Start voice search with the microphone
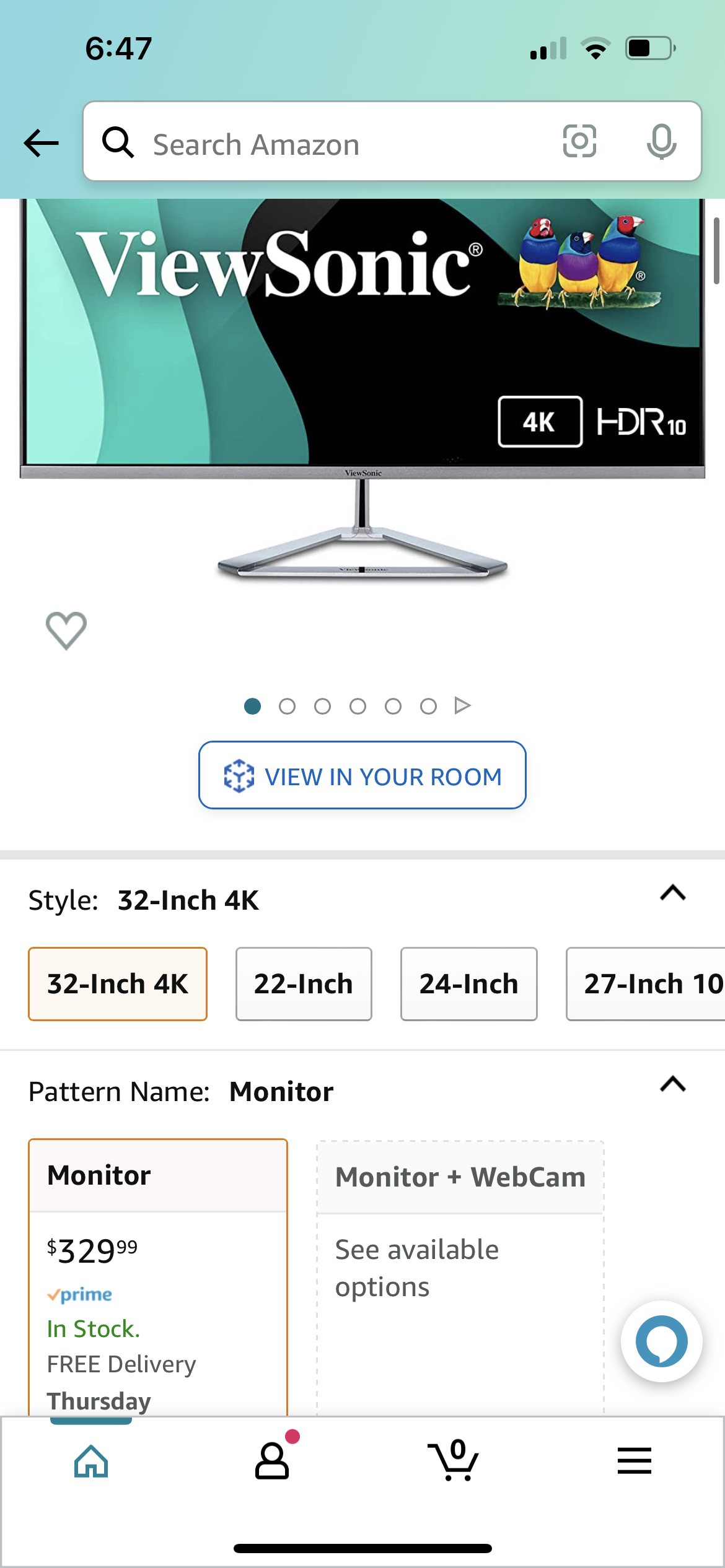Screen dimensions: 725x1568 pos(661,142)
